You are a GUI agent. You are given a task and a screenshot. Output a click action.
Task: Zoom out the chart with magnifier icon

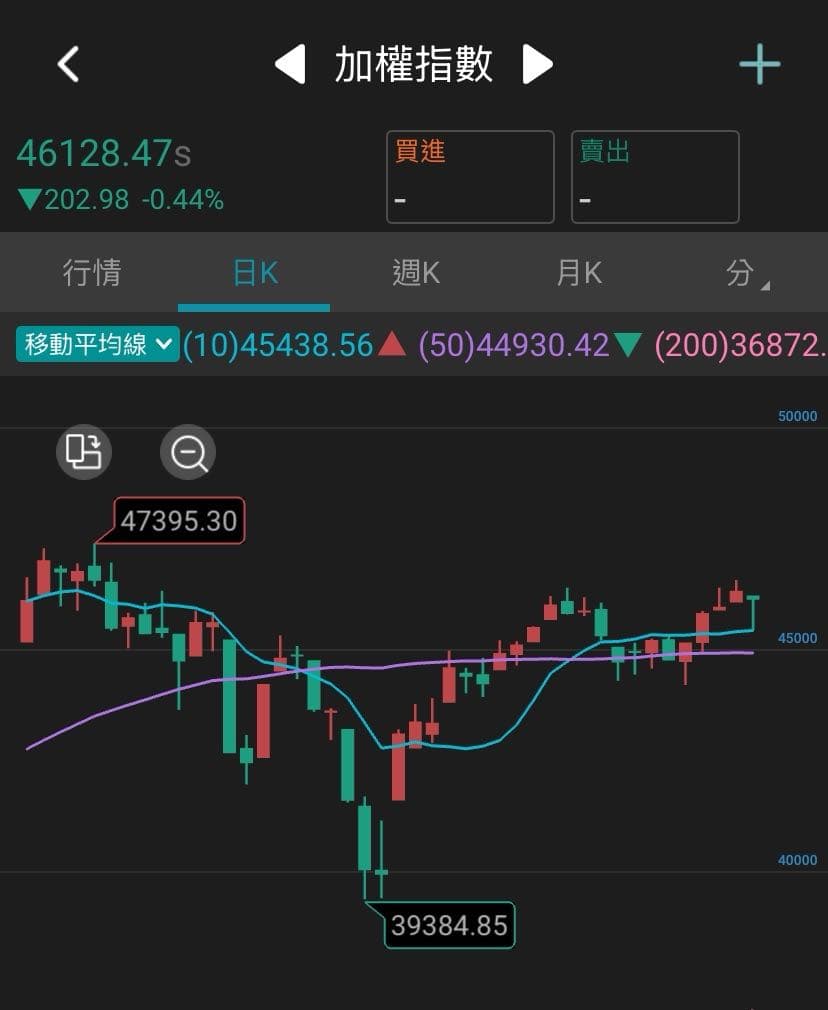188,452
